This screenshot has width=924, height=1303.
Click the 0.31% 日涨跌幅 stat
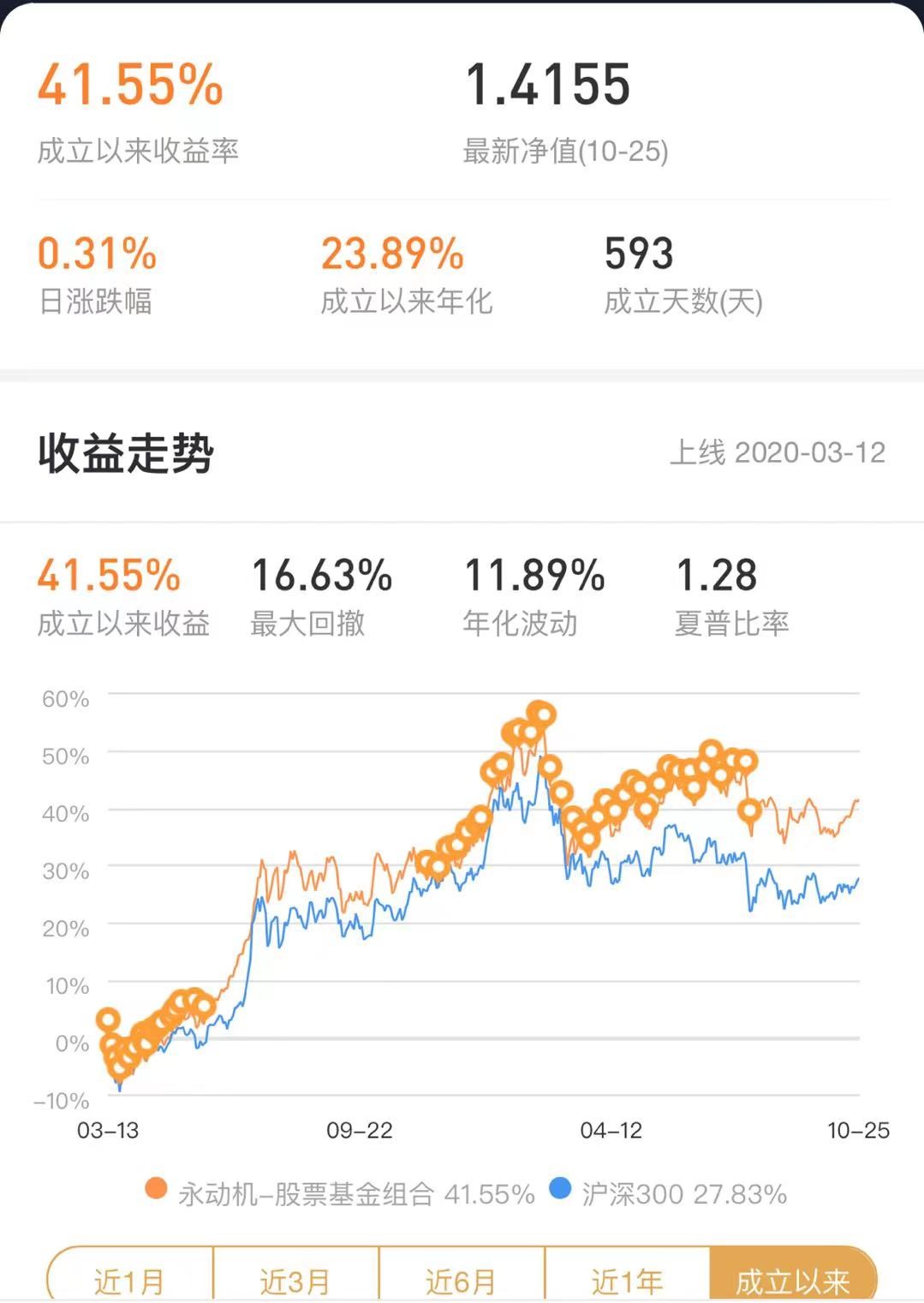tap(98, 255)
